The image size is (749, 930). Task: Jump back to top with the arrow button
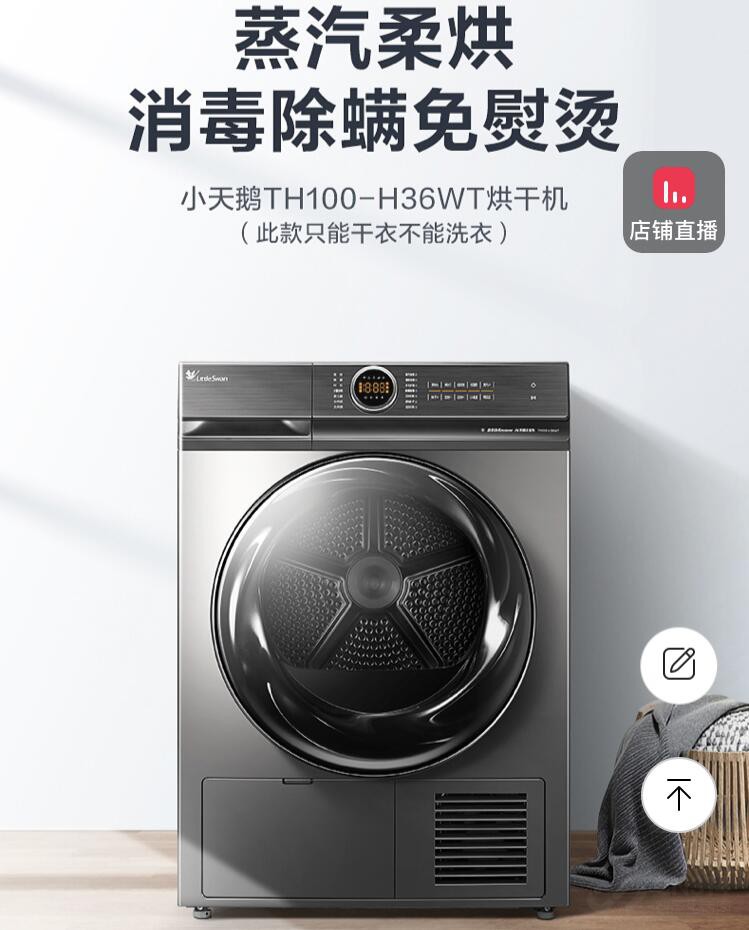tap(679, 796)
